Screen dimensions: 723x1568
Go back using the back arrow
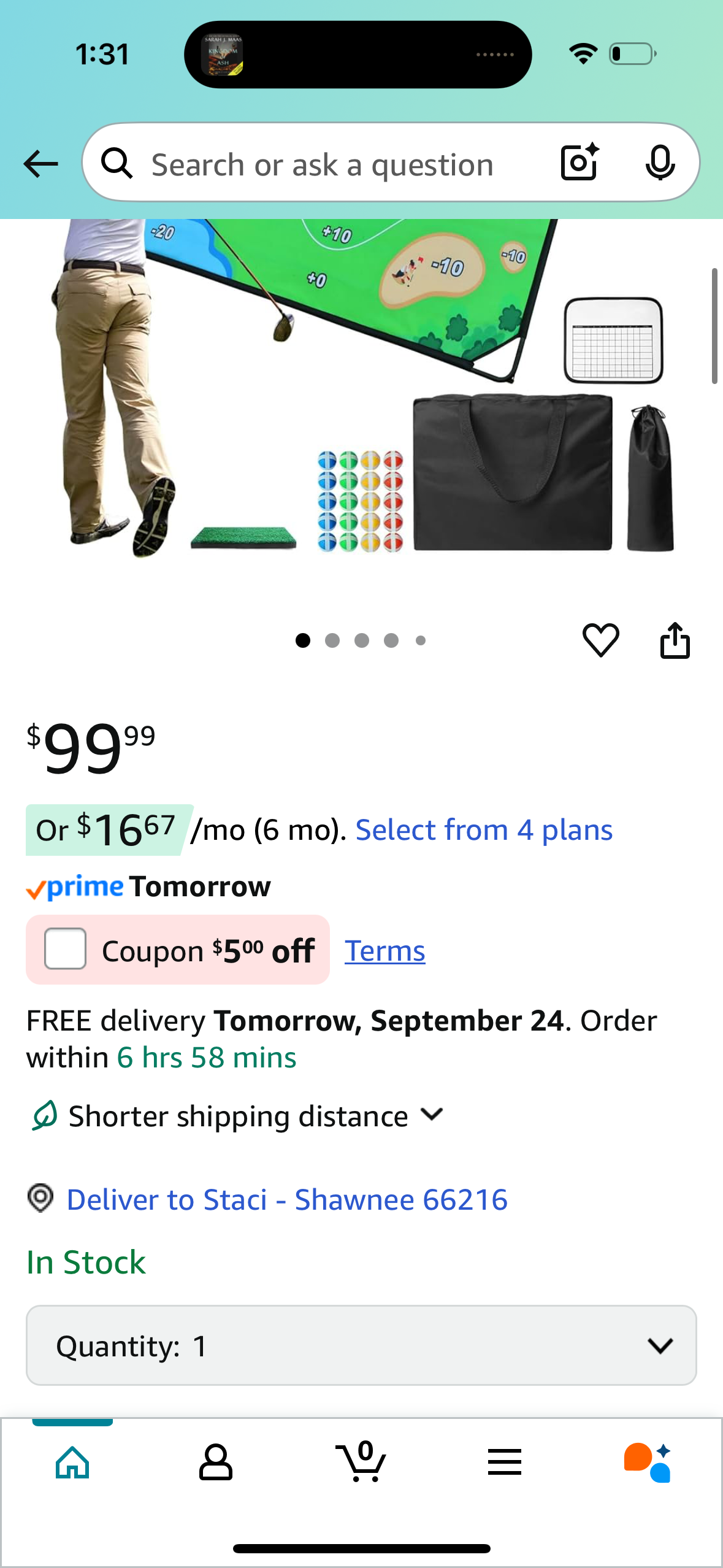point(40,164)
